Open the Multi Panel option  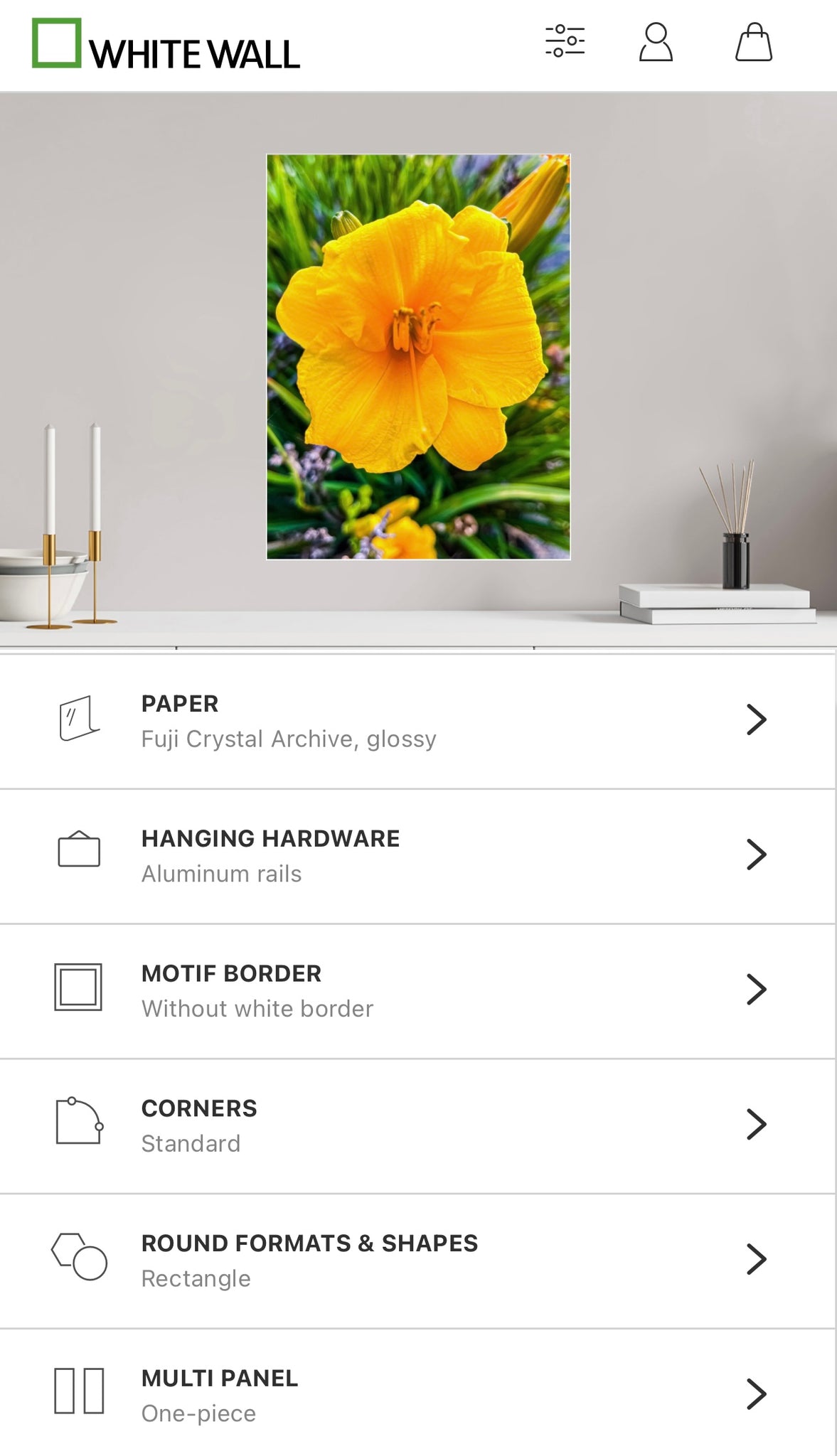tap(418, 1394)
